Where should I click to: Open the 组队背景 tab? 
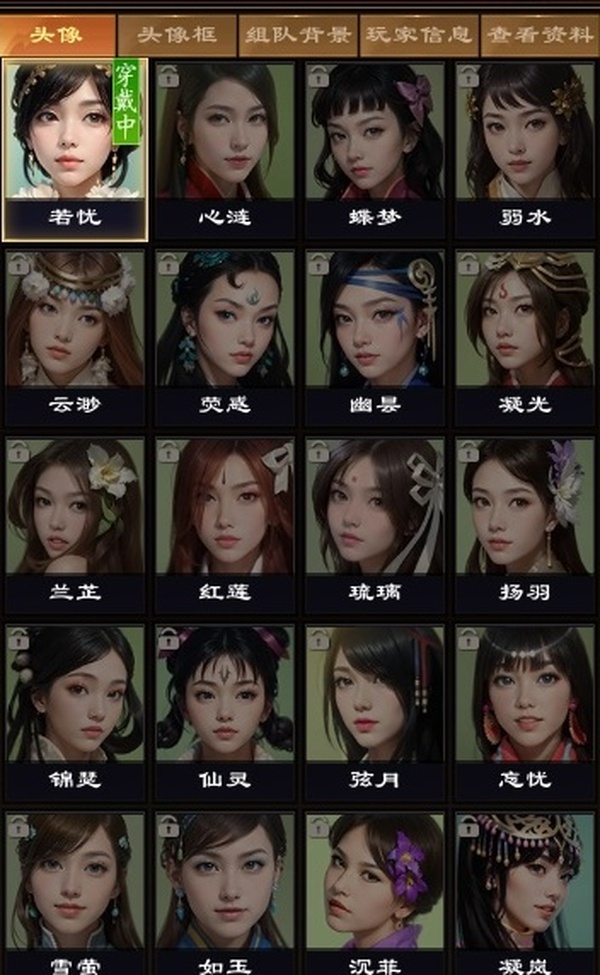click(298, 35)
